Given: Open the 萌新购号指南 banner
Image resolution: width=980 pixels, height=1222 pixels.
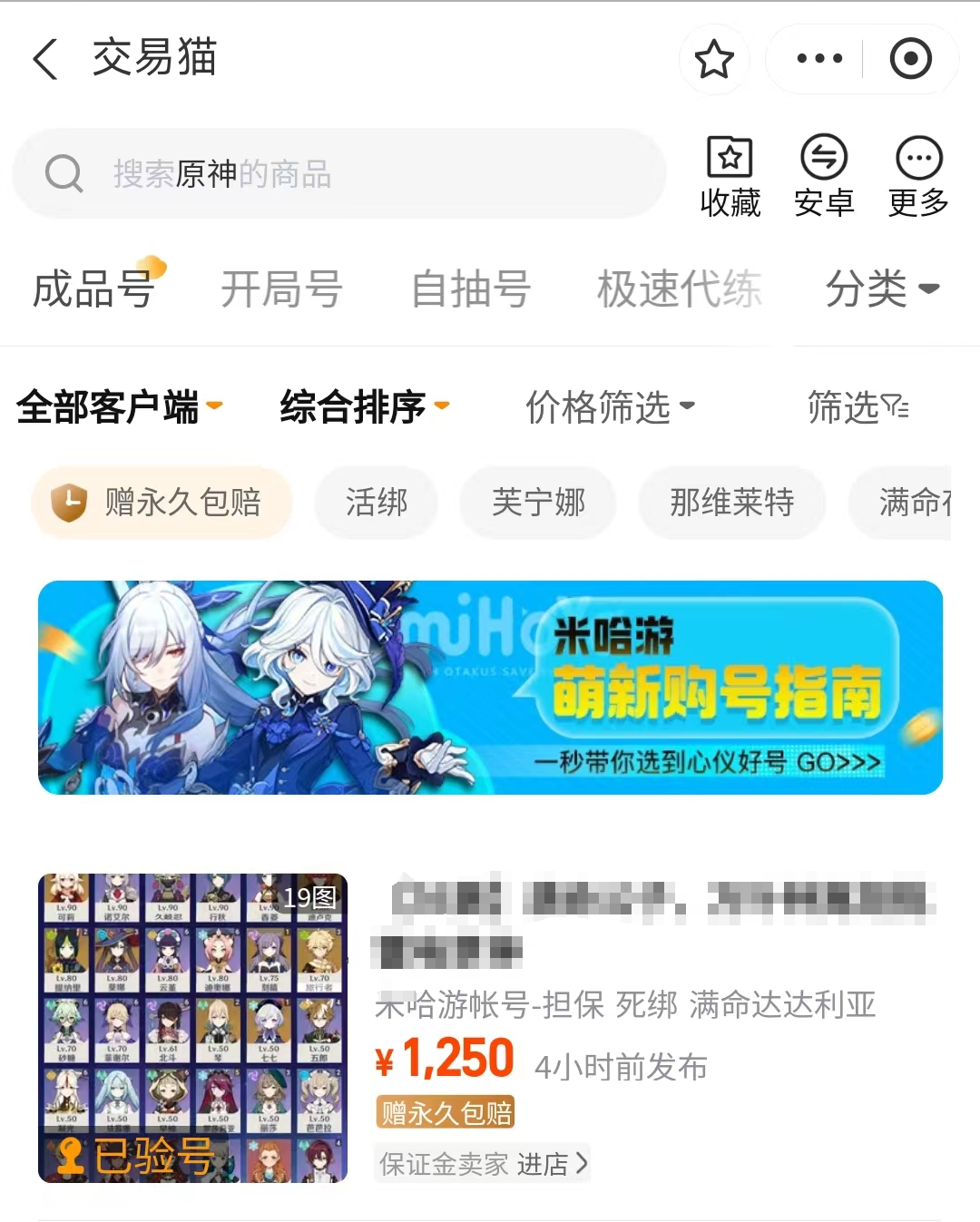Looking at the screenshot, I should (x=490, y=687).
